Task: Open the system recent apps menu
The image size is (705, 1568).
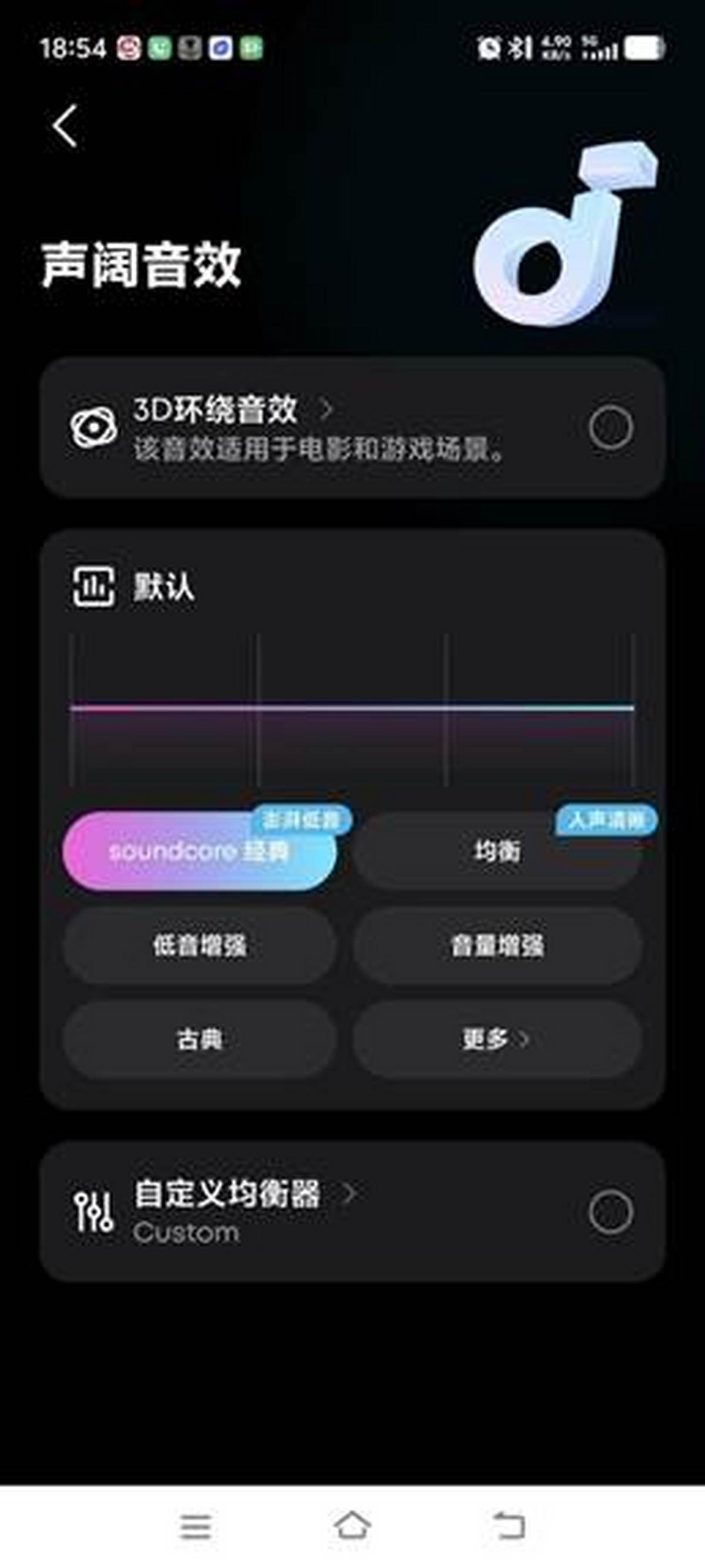Action: [196, 1527]
